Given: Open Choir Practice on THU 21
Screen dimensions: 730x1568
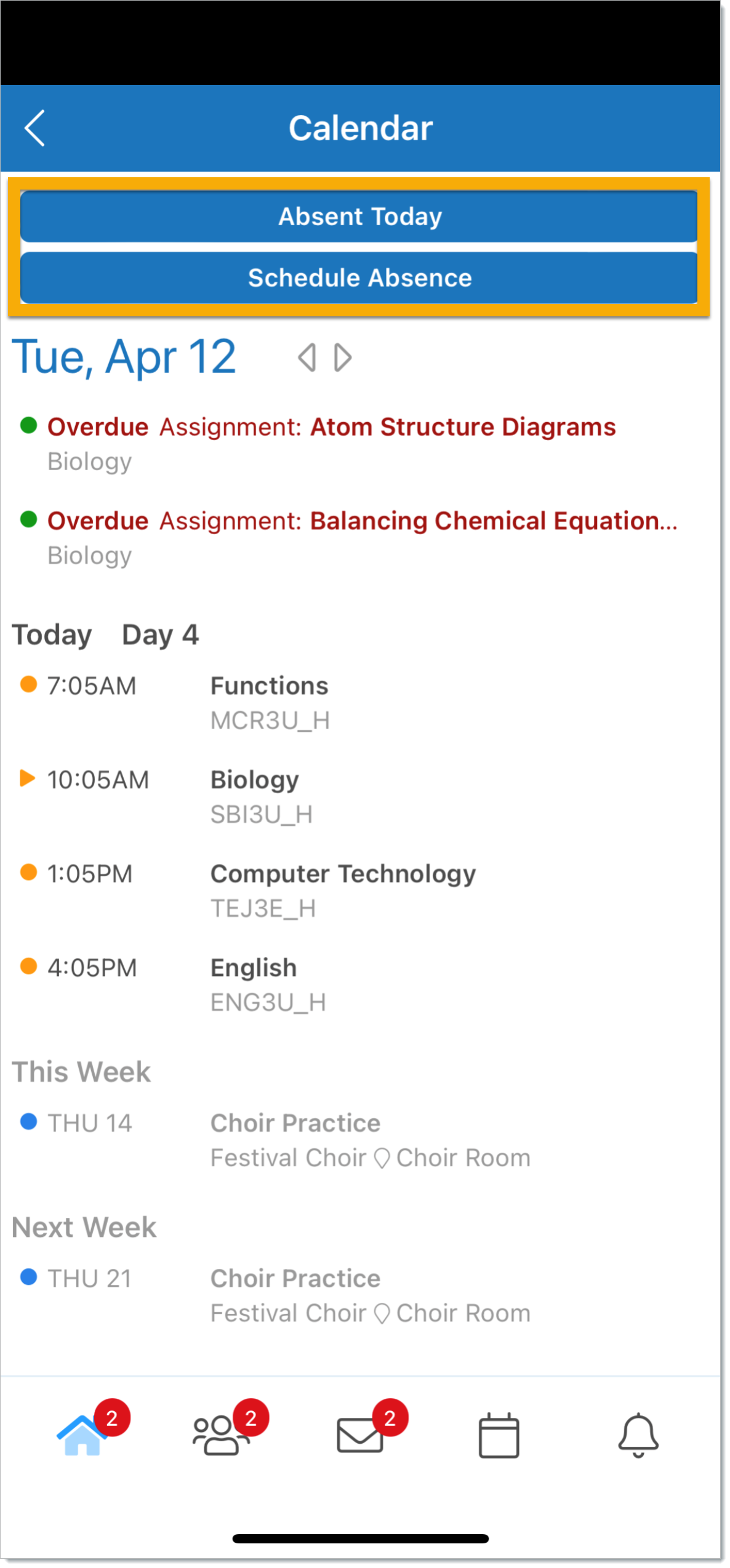Looking at the screenshot, I should [360, 1295].
